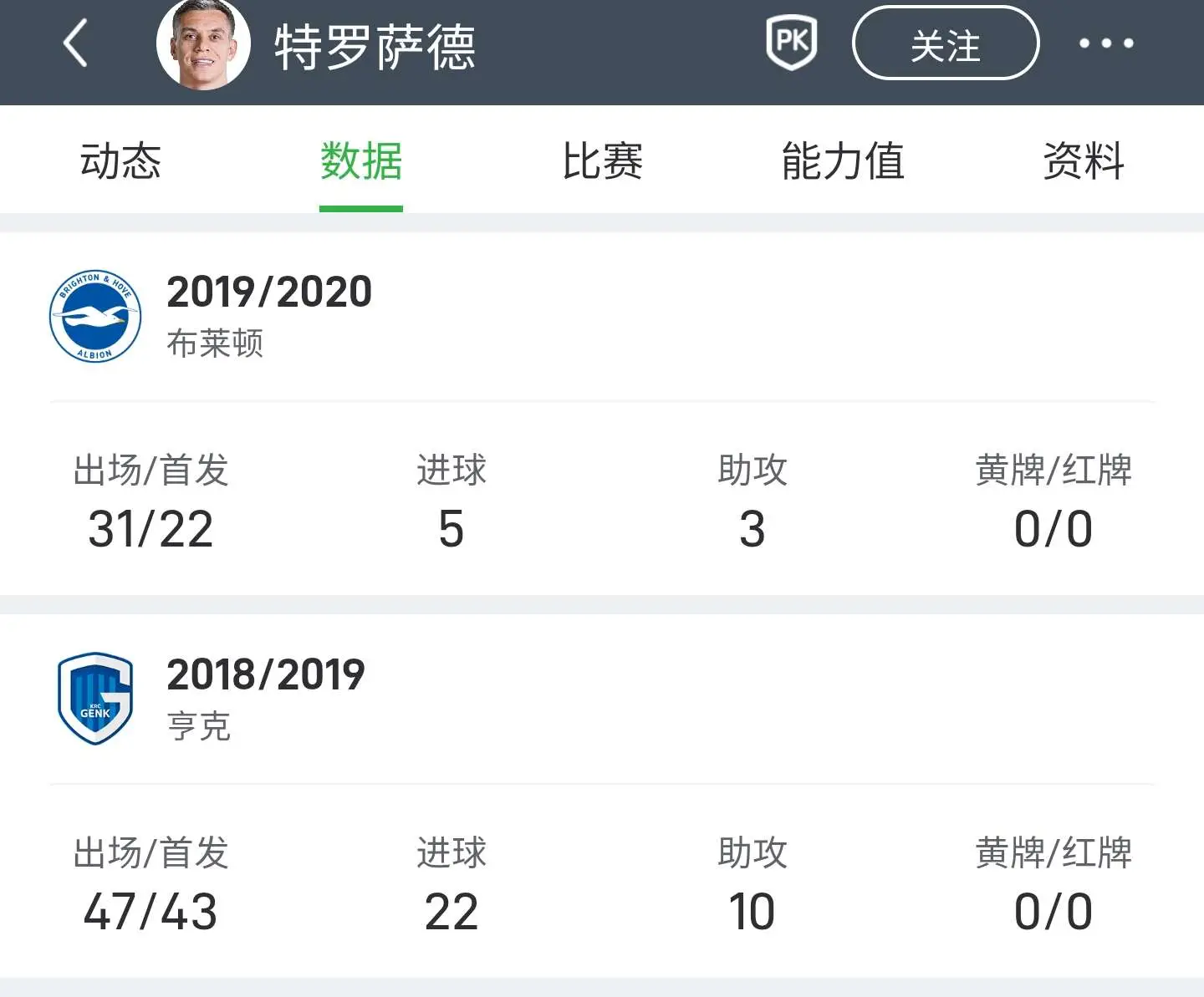
Task: Go back using the header arrow
Action: (75, 43)
